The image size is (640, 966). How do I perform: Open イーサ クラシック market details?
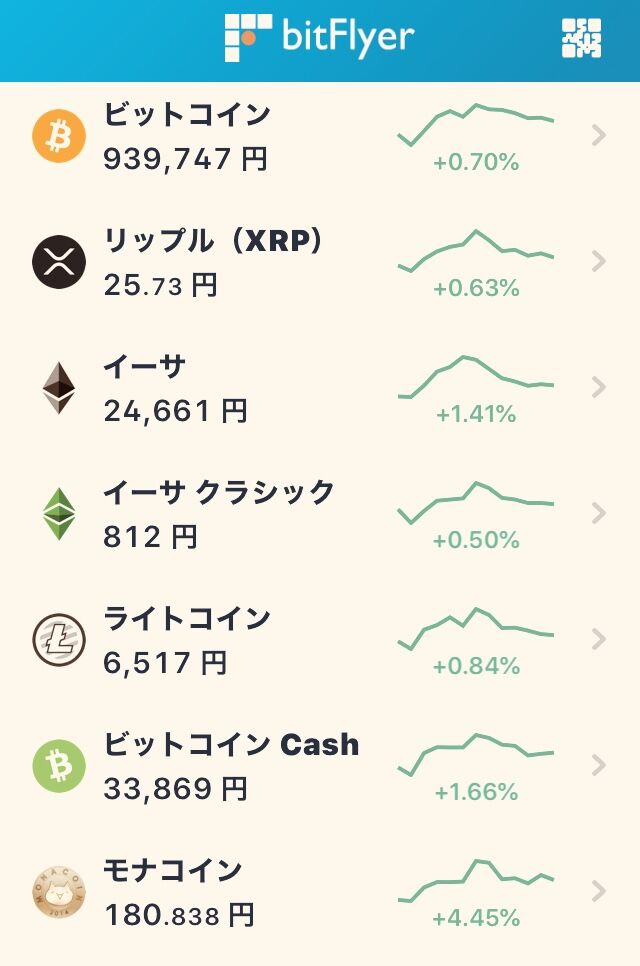[x=320, y=514]
